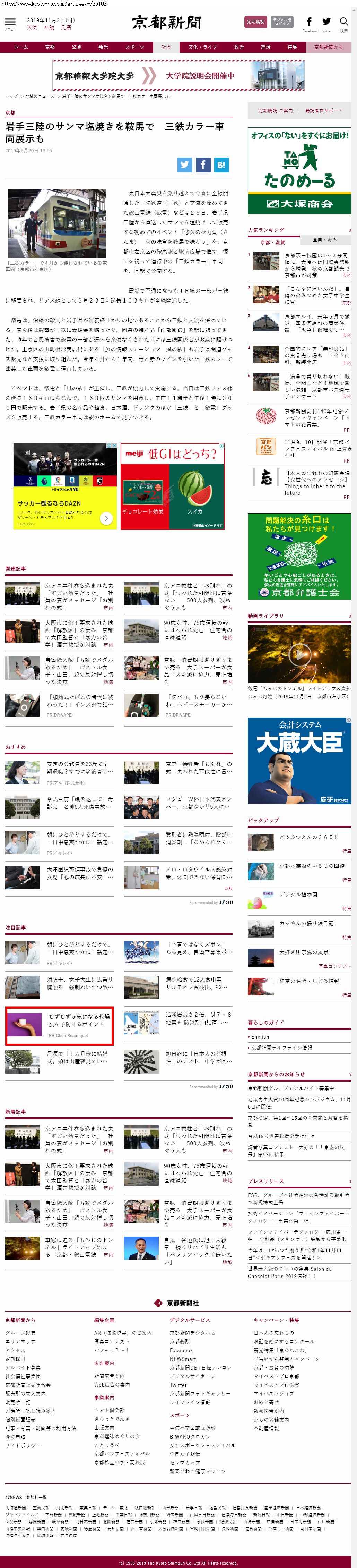Screen dimensions: 357x1568
Task: Go to the 観光 section
Action: click(x=103, y=47)
